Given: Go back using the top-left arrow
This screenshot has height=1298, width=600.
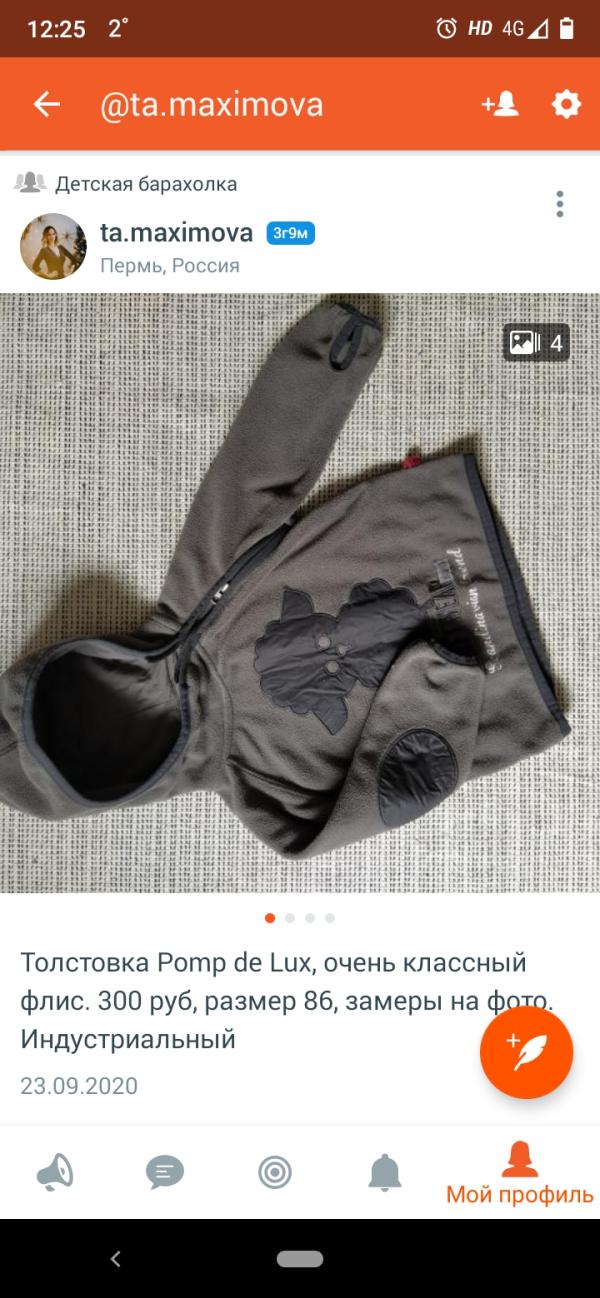Looking at the screenshot, I should click(46, 104).
